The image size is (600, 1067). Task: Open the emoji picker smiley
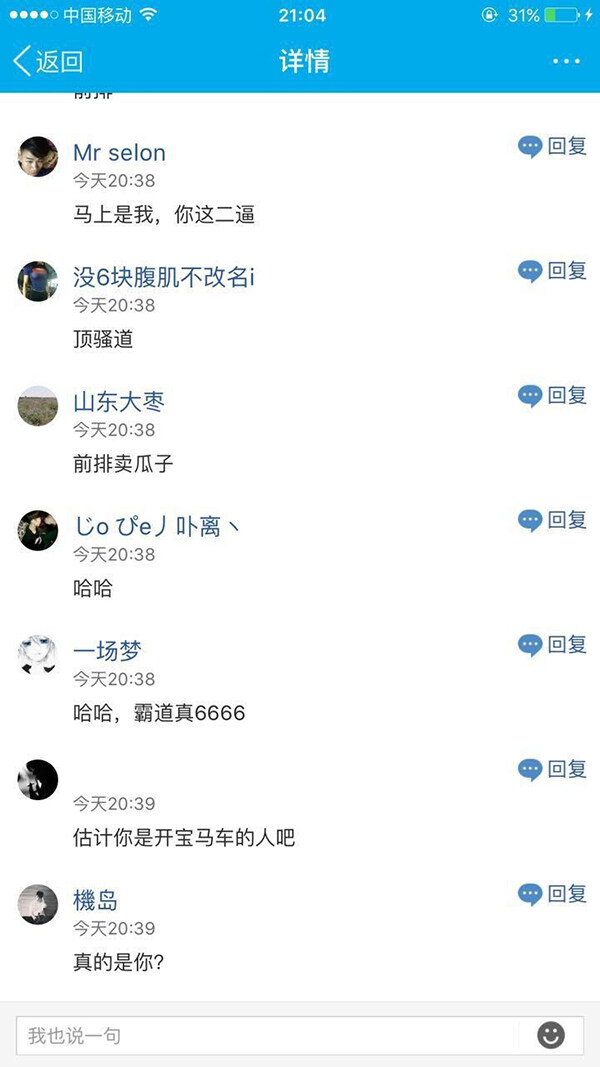[550, 1035]
